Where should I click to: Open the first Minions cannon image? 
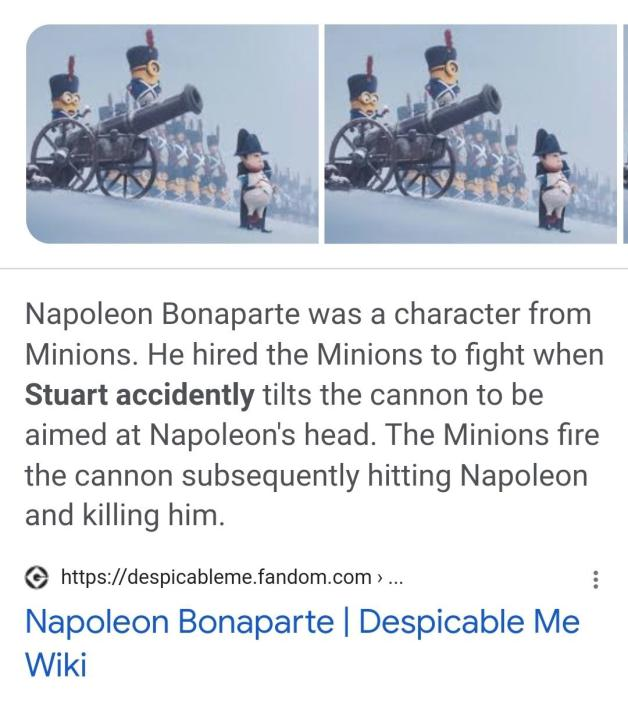point(172,134)
